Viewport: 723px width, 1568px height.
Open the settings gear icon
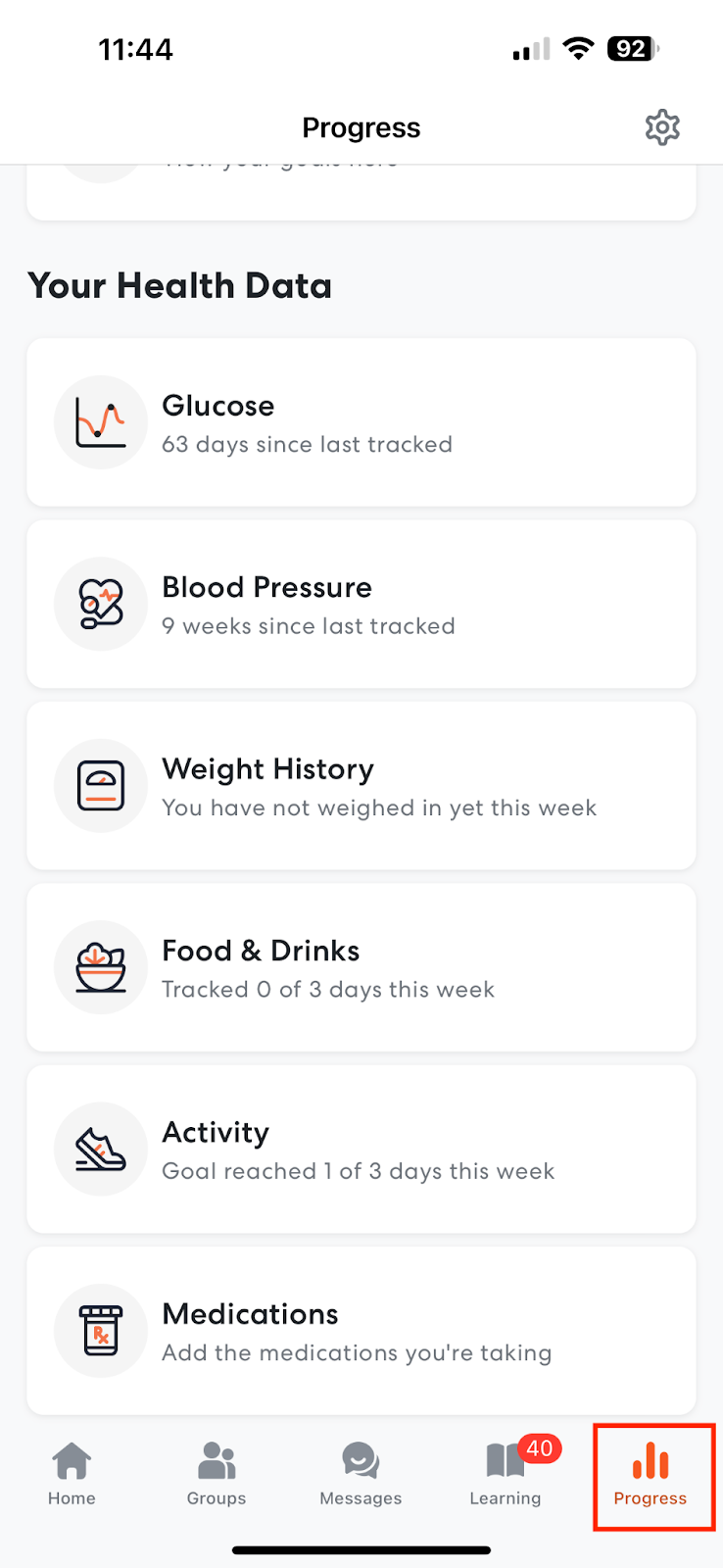(x=662, y=127)
